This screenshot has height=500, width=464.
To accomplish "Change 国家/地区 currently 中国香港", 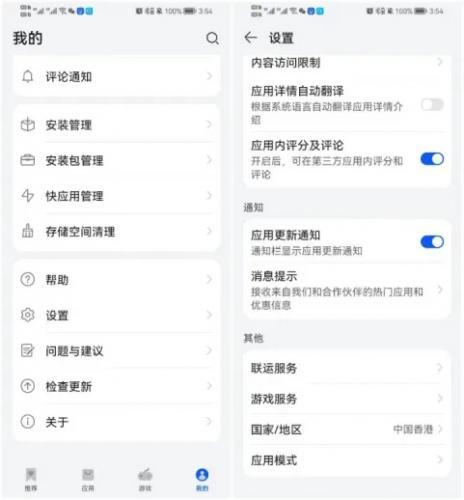I will [347, 429].
